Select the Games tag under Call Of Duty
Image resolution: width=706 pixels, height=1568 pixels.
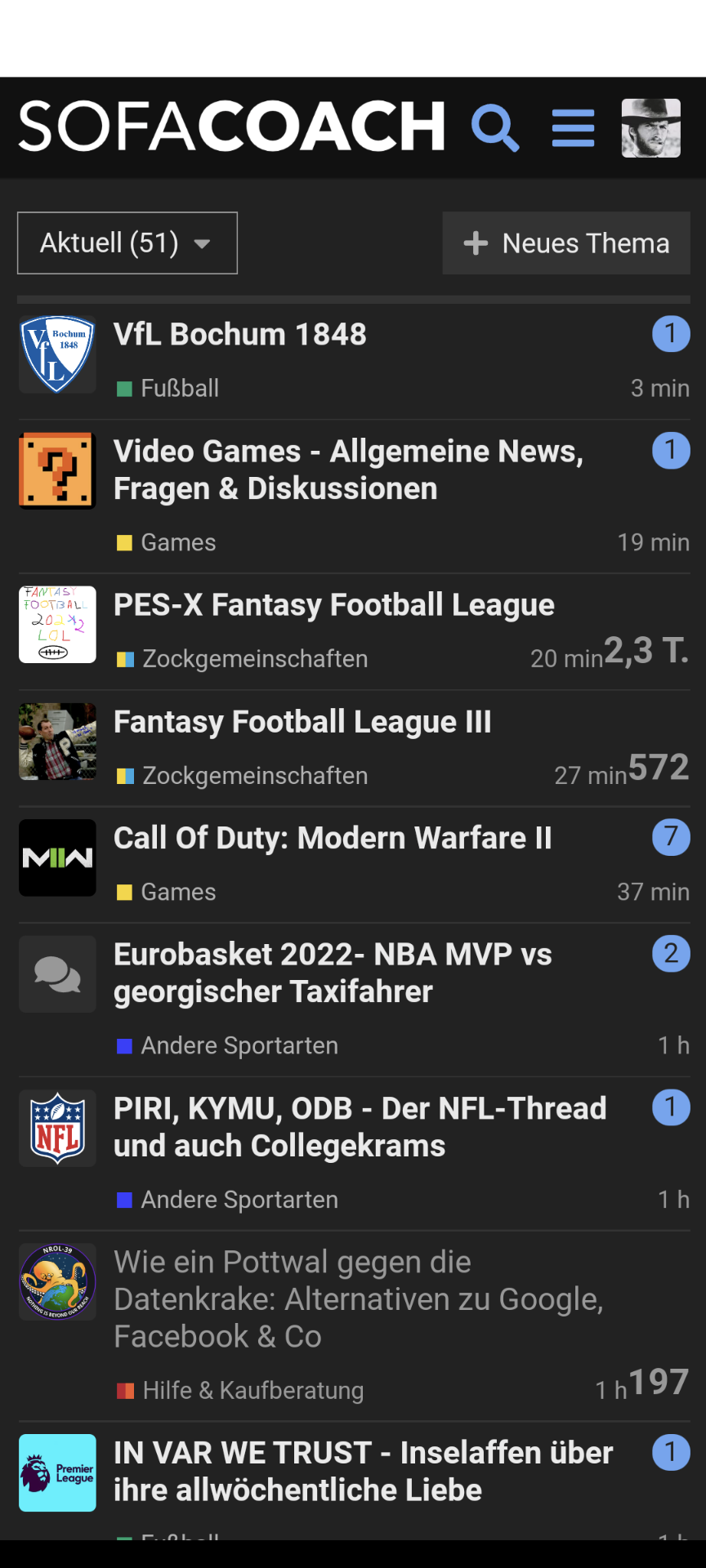177,892
